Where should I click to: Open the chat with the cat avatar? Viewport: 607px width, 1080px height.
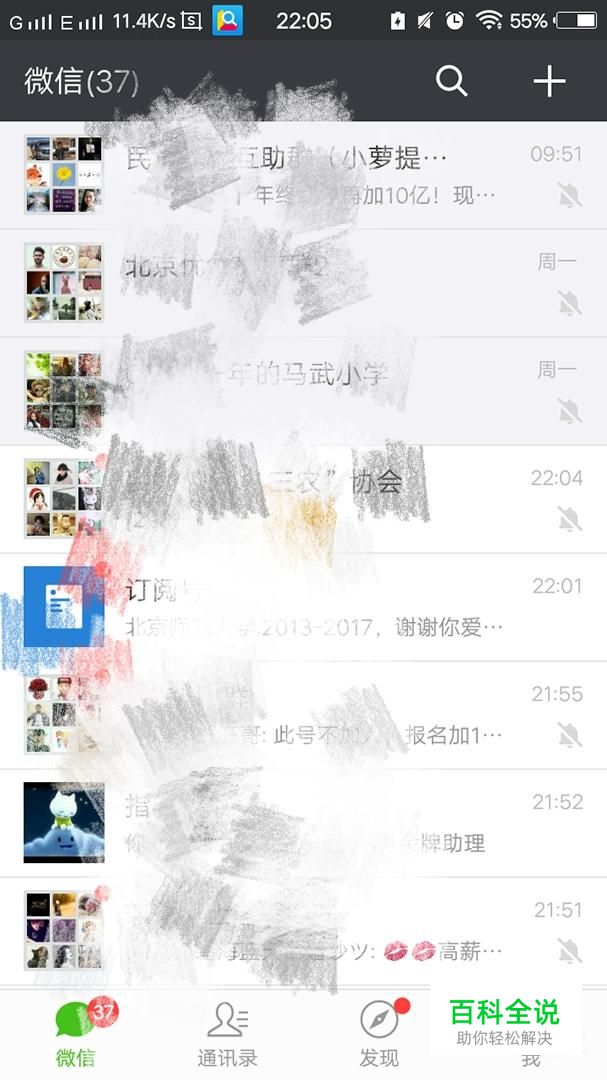click(303, 823)
